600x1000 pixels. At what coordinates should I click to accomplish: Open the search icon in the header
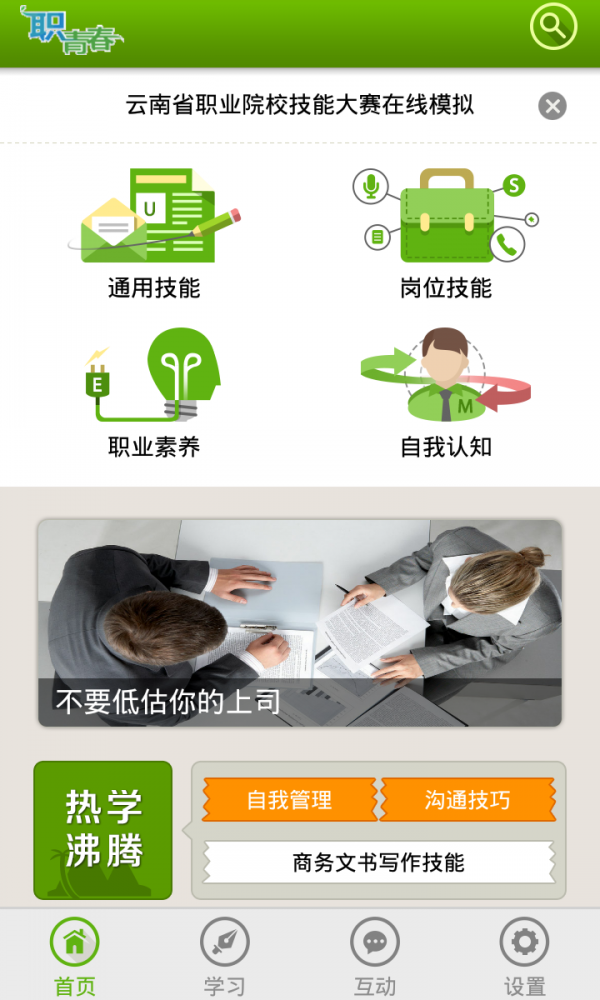553,26
